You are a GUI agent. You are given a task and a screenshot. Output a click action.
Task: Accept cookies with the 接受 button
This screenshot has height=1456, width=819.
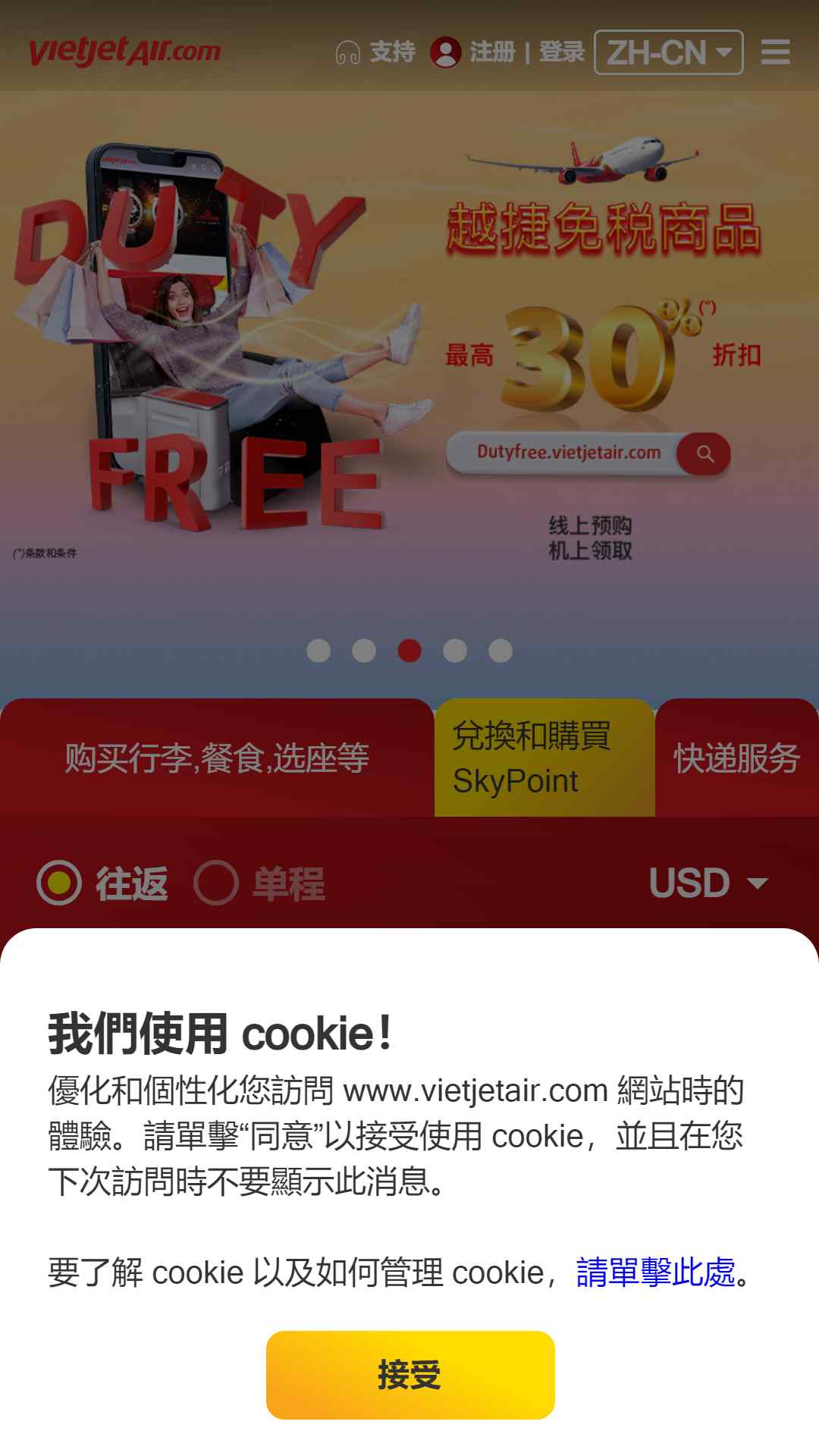tap(410, 1374)
